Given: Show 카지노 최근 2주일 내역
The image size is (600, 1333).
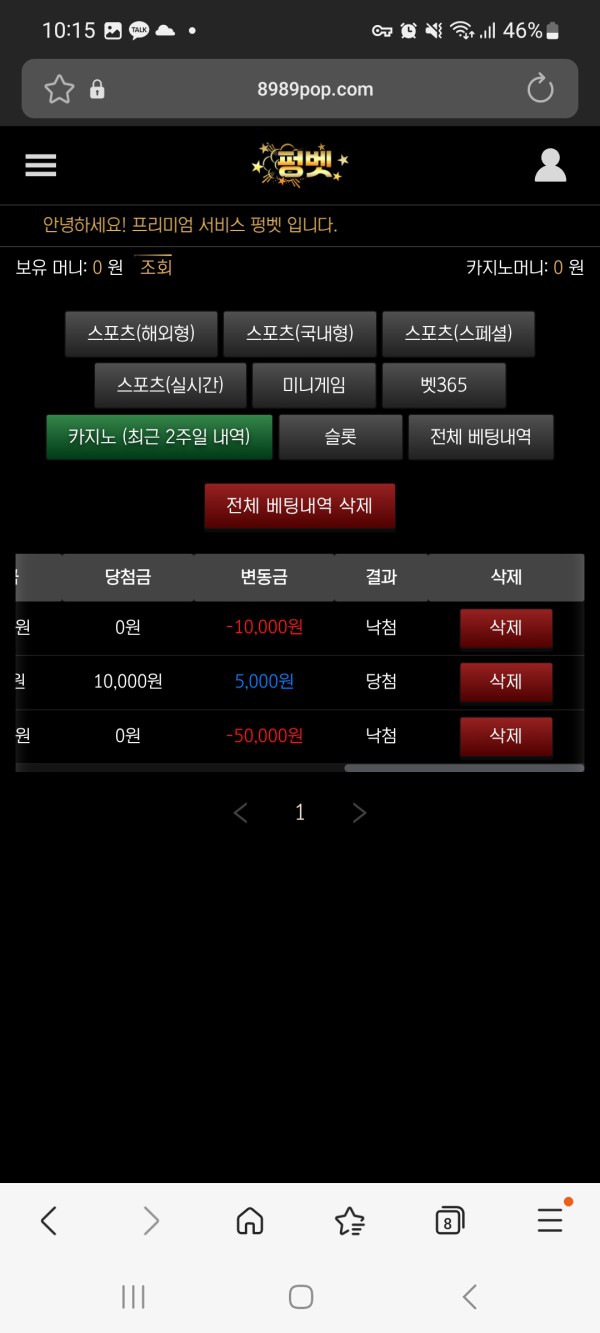Looking at the screenshot, I should pyautogui.click(x=159, y=437).
